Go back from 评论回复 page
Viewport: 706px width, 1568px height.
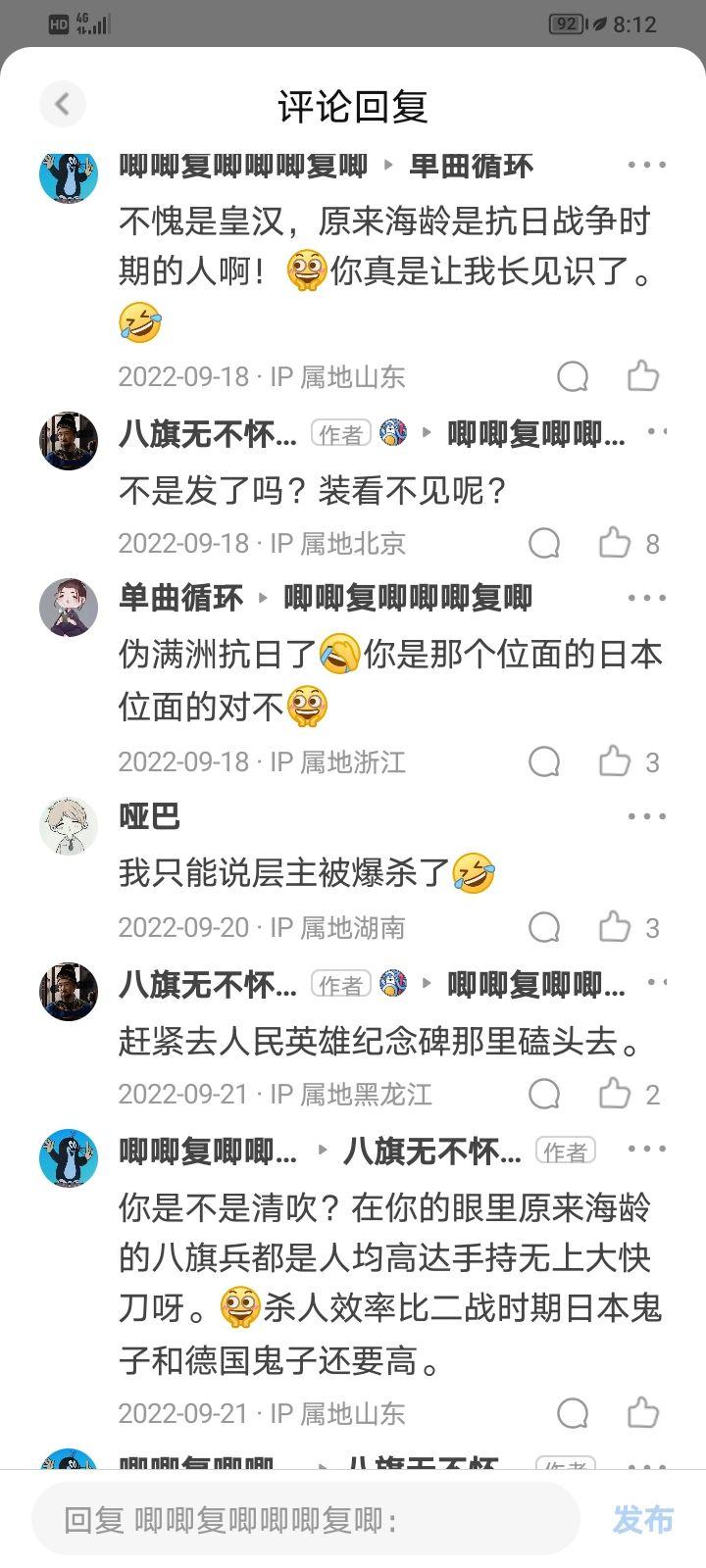coord(63,104)
